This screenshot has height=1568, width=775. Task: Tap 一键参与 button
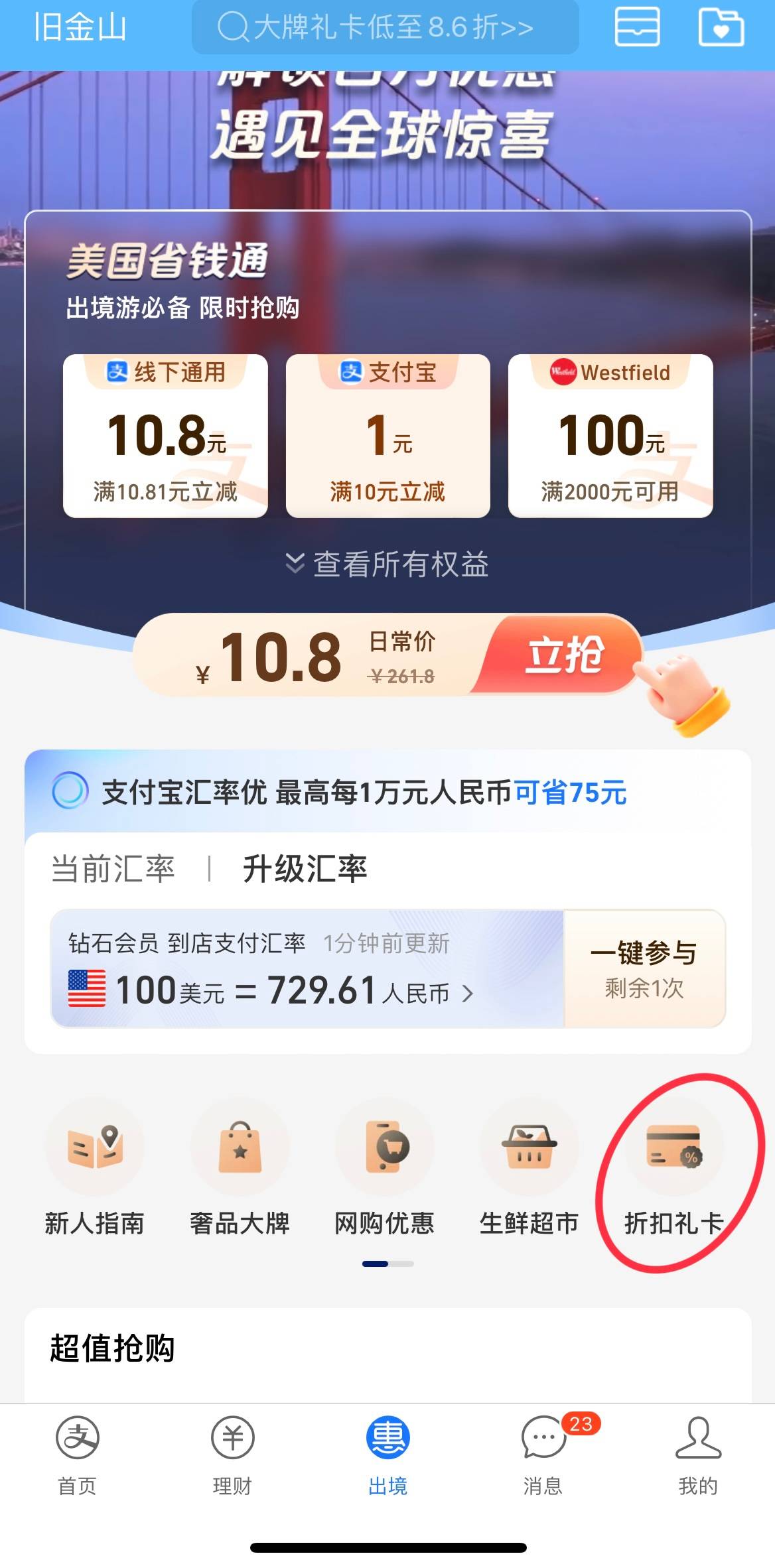[644, 968]
